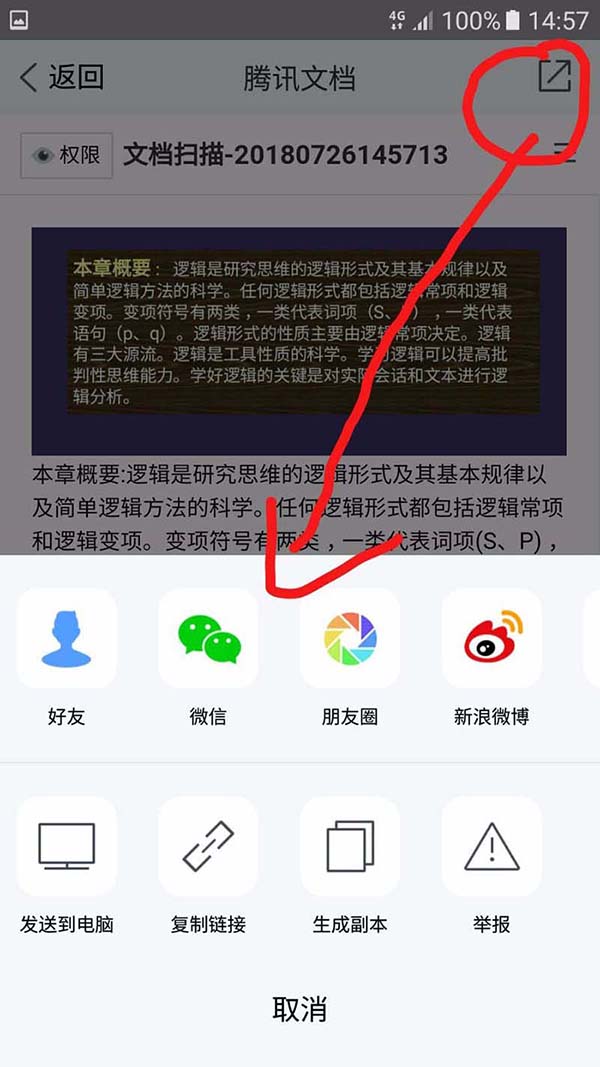This screenshot has width=600, height=1067.
Task: Choose 生成副本 to duplicate document
Action: [350, 848]
